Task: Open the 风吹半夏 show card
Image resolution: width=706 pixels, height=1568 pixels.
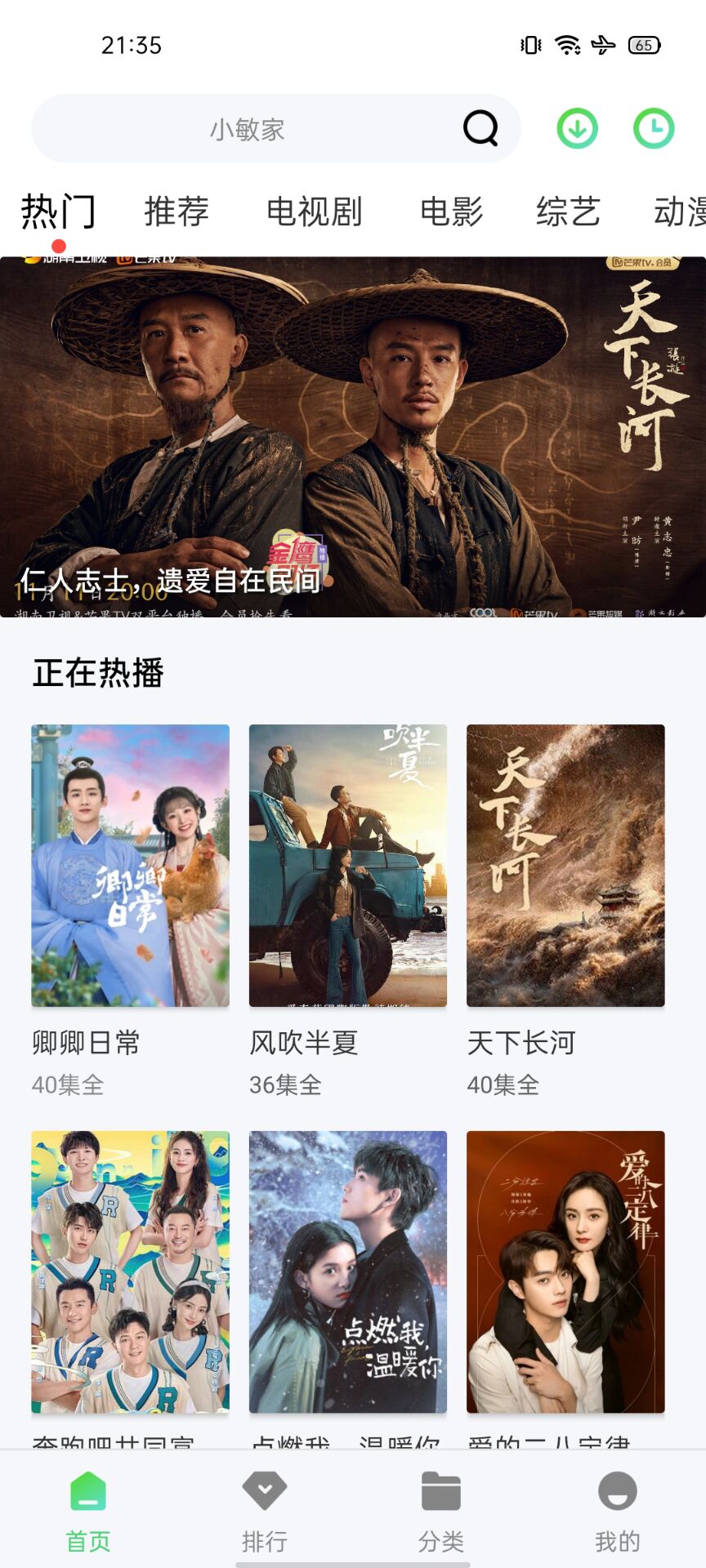Action: coord(348,866)
